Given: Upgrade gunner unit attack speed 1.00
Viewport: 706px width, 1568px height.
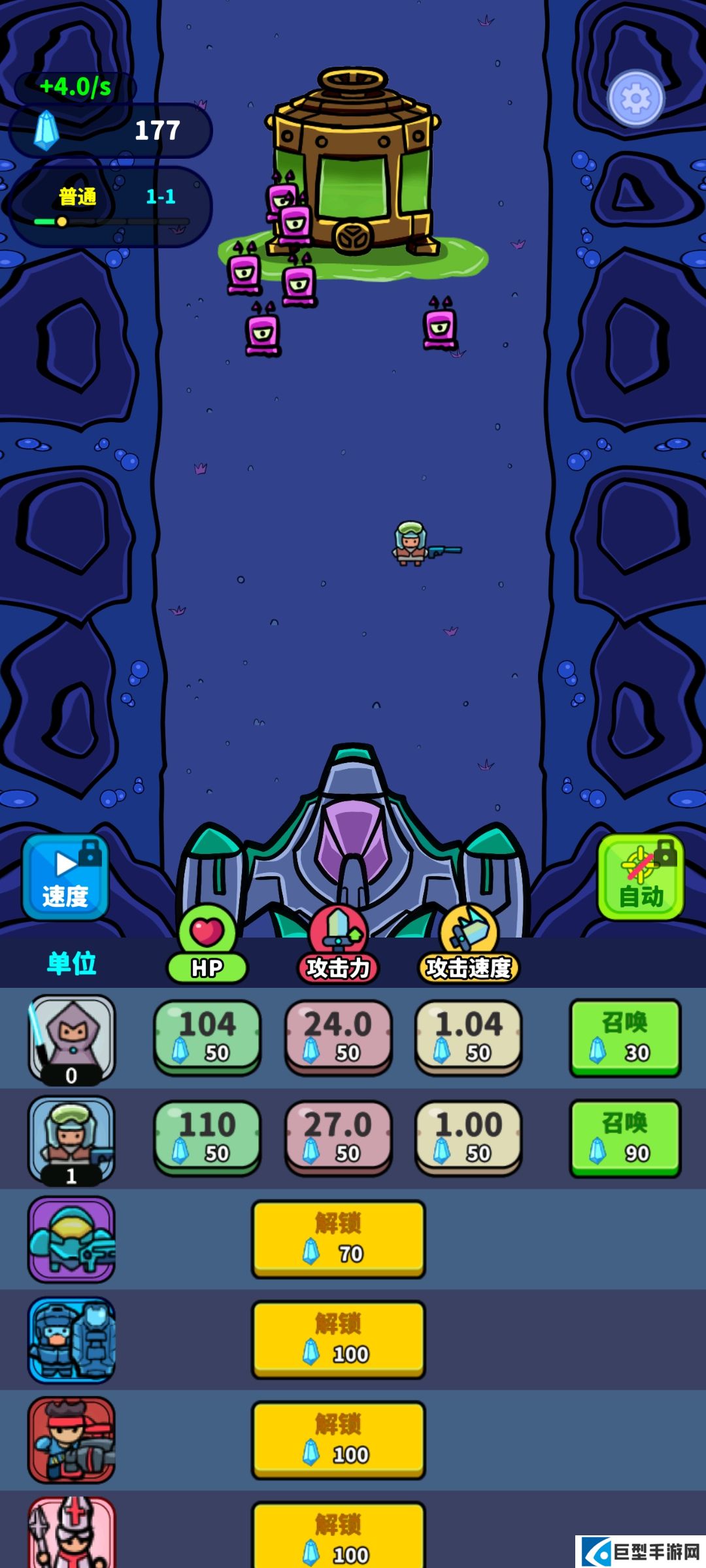Looking at the screenshot, I should tap(469, 1137).
